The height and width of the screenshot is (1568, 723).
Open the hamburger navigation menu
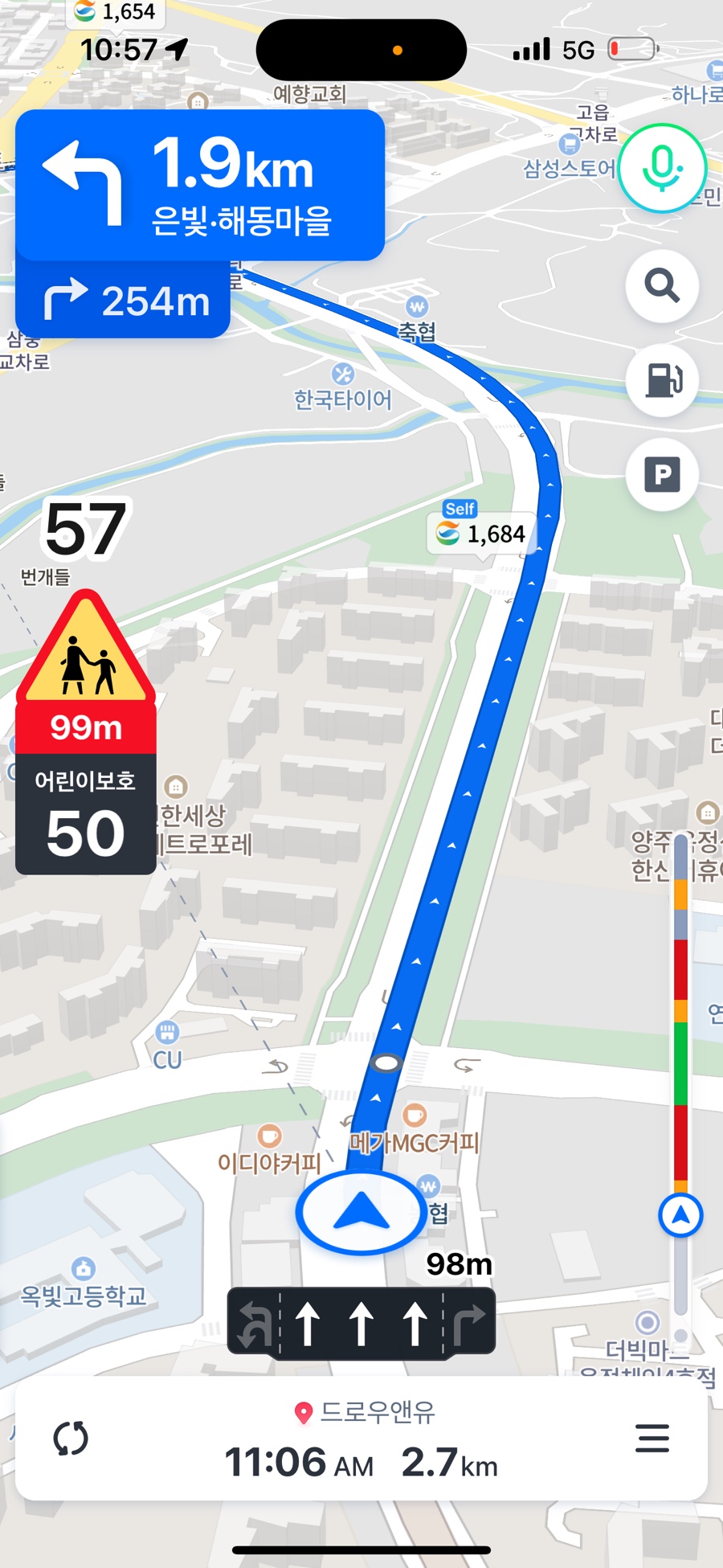coord(652,1438)
